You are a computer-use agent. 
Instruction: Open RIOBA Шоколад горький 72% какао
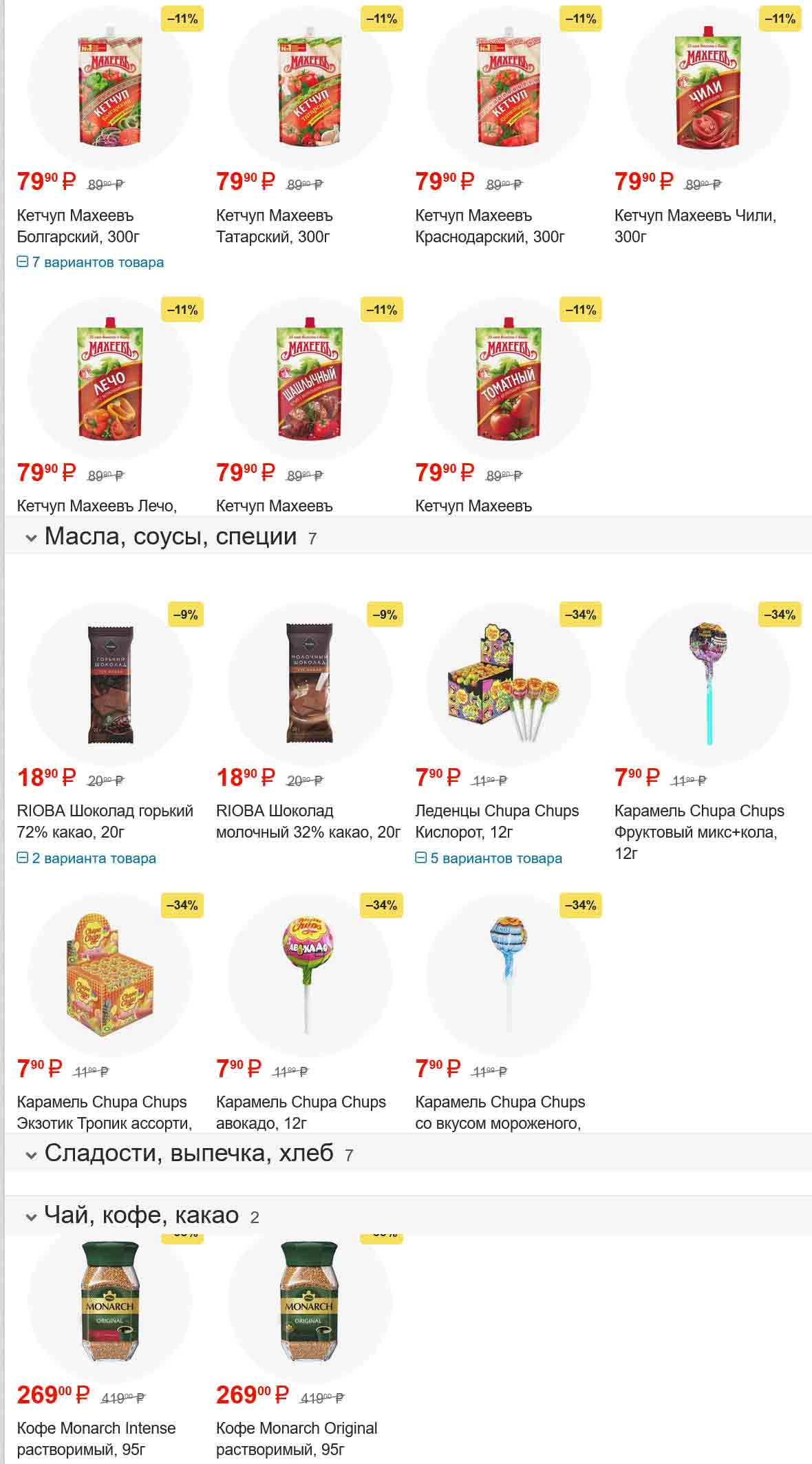click(x=105, y=821)
